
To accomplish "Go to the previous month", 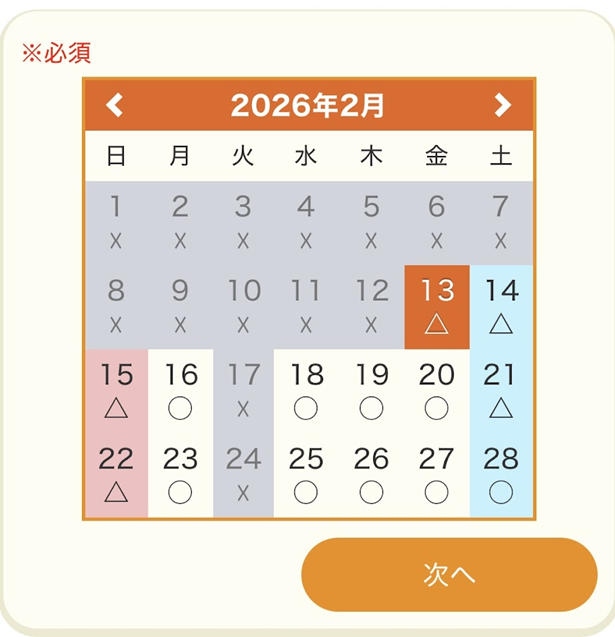I will [115, 105].
